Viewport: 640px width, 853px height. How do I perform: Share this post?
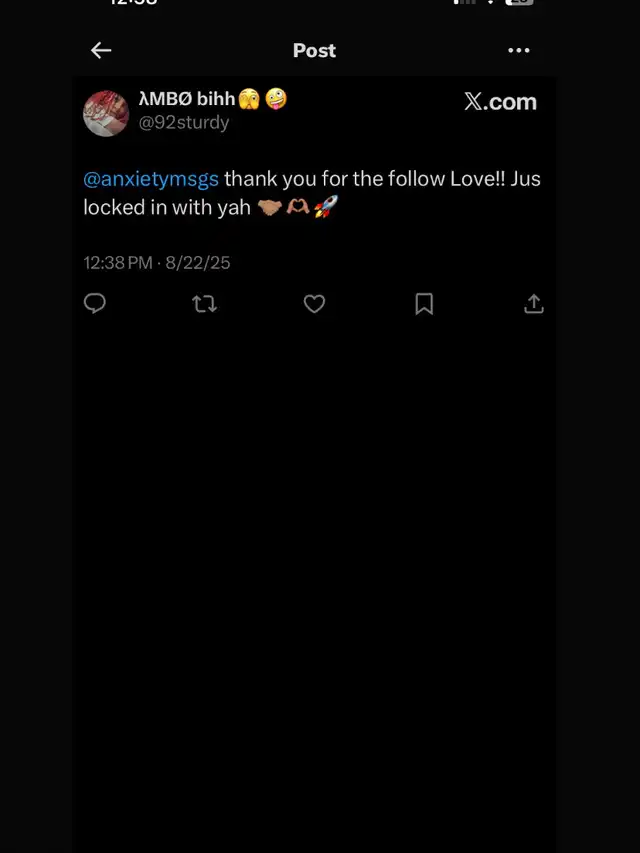(534, 304)
